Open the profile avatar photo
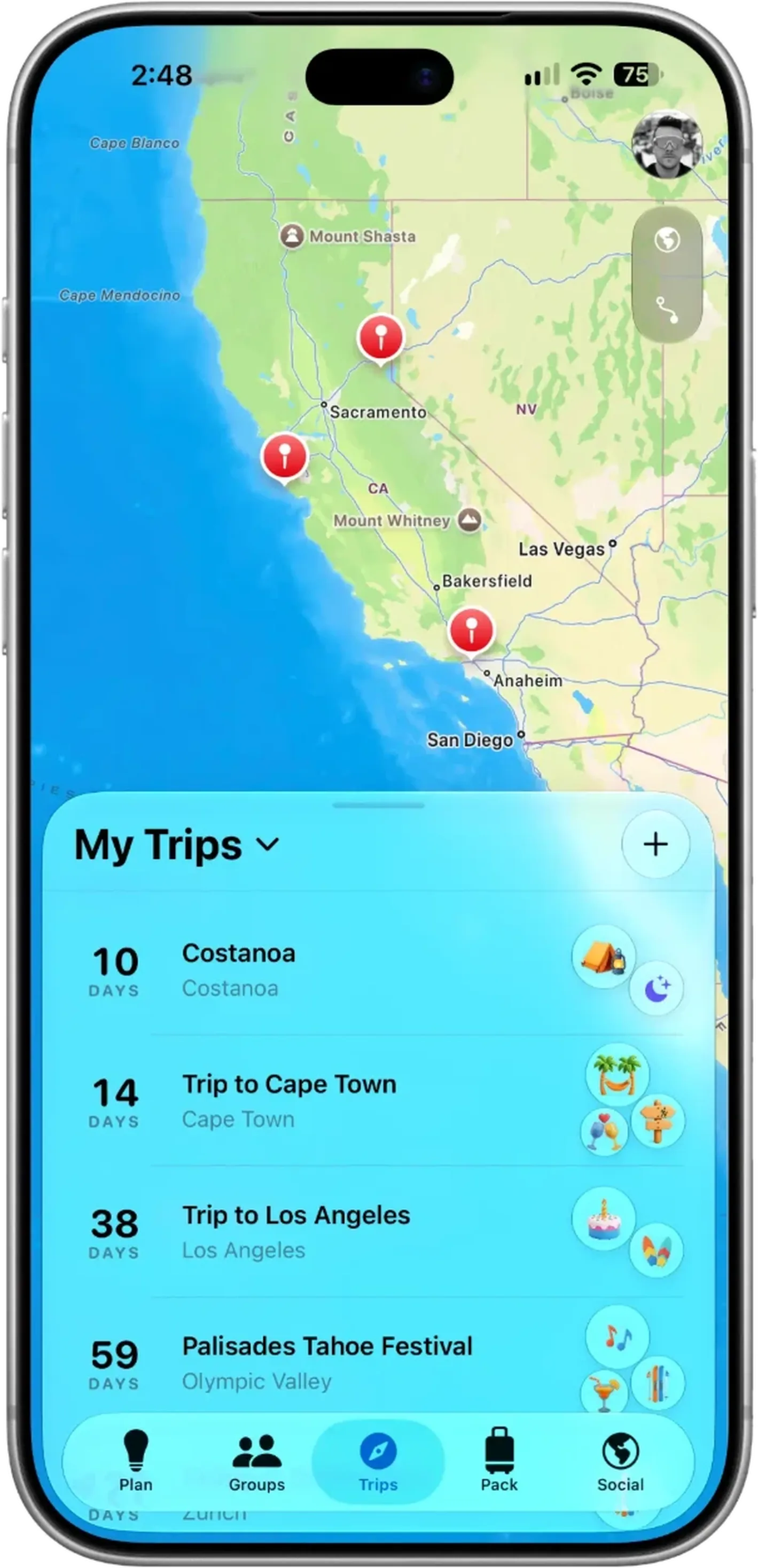This screenshot has height=1568, width=758. pos(667,144)
